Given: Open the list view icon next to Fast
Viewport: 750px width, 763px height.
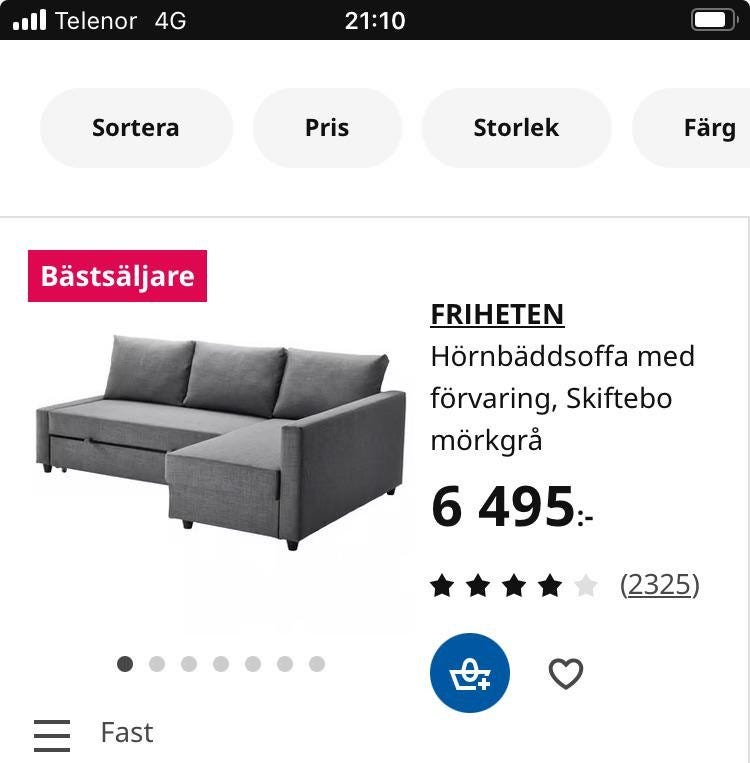Looking at the screenshot, I should pos(52,734).
